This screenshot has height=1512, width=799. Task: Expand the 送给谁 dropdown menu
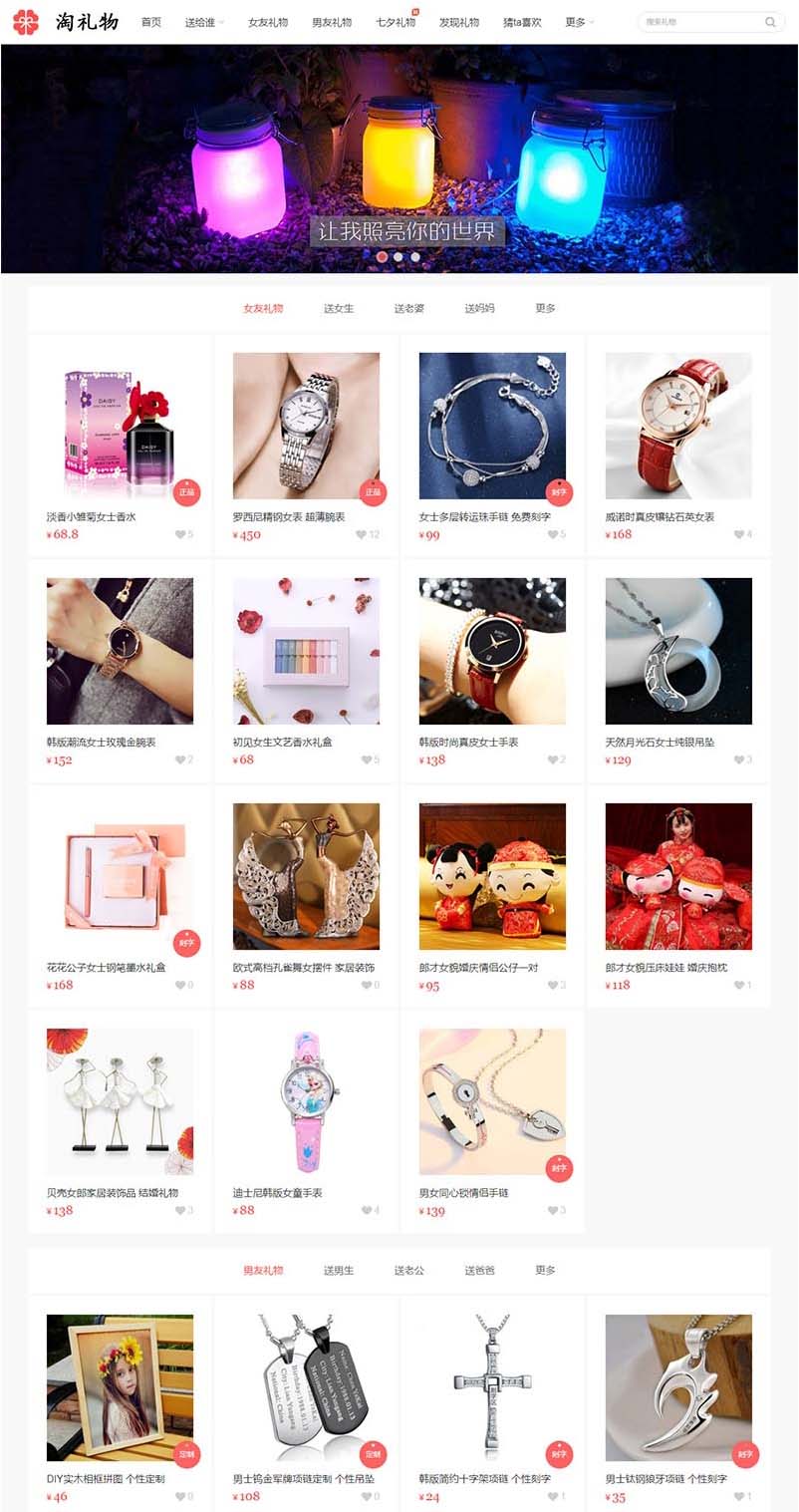click(203, 22)
